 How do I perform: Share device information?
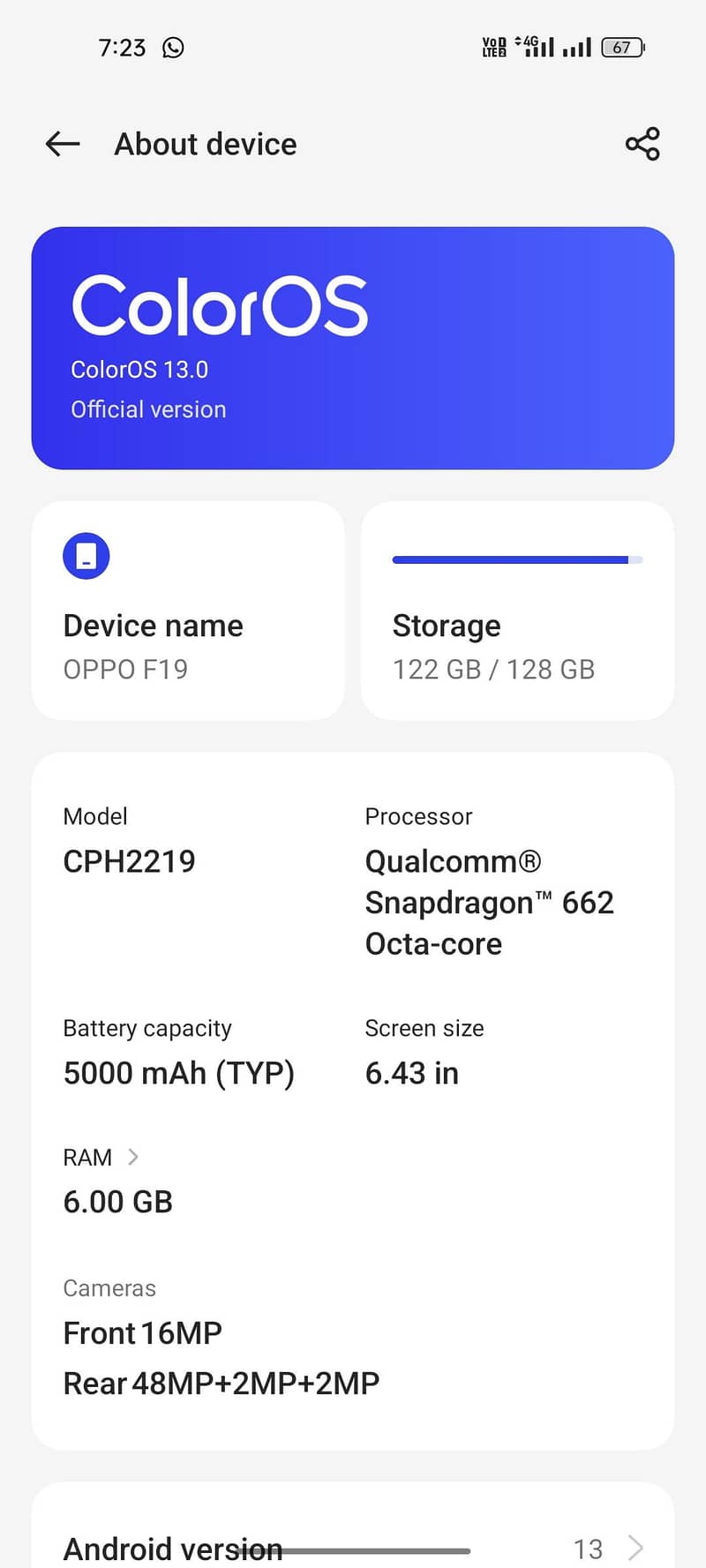pyautogui.click(x=642, y=144)
